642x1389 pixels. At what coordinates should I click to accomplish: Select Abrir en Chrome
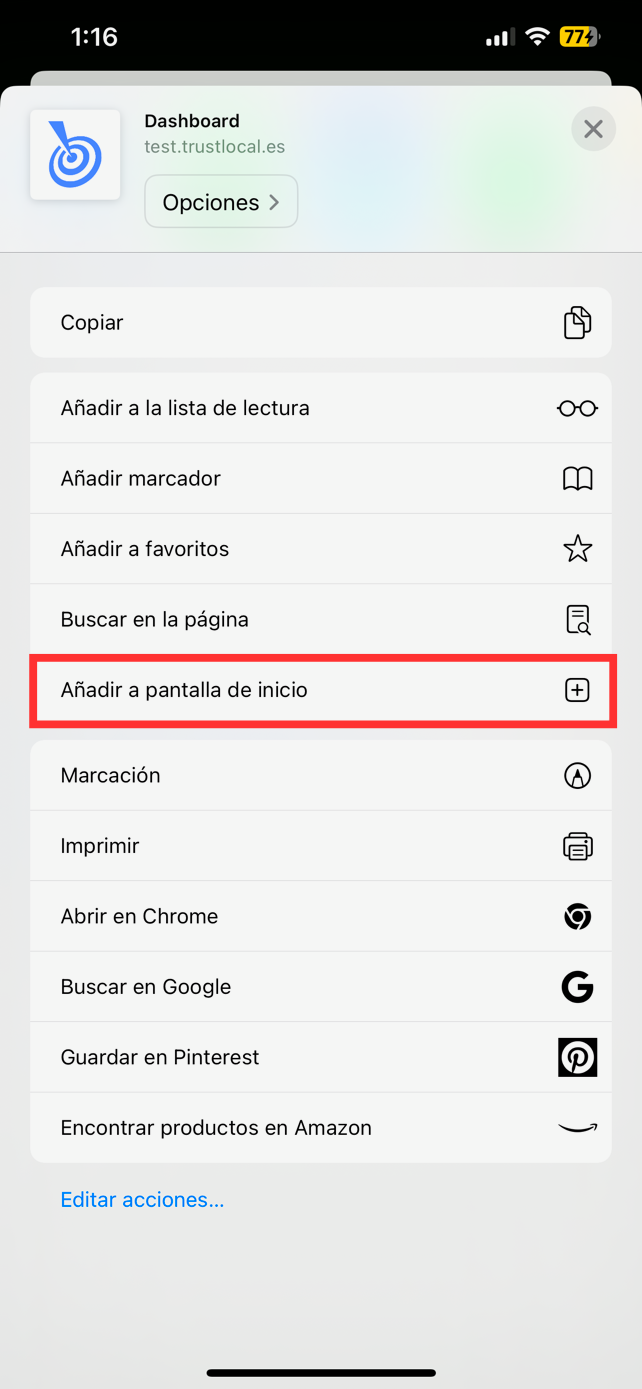[x=321, y=916]
